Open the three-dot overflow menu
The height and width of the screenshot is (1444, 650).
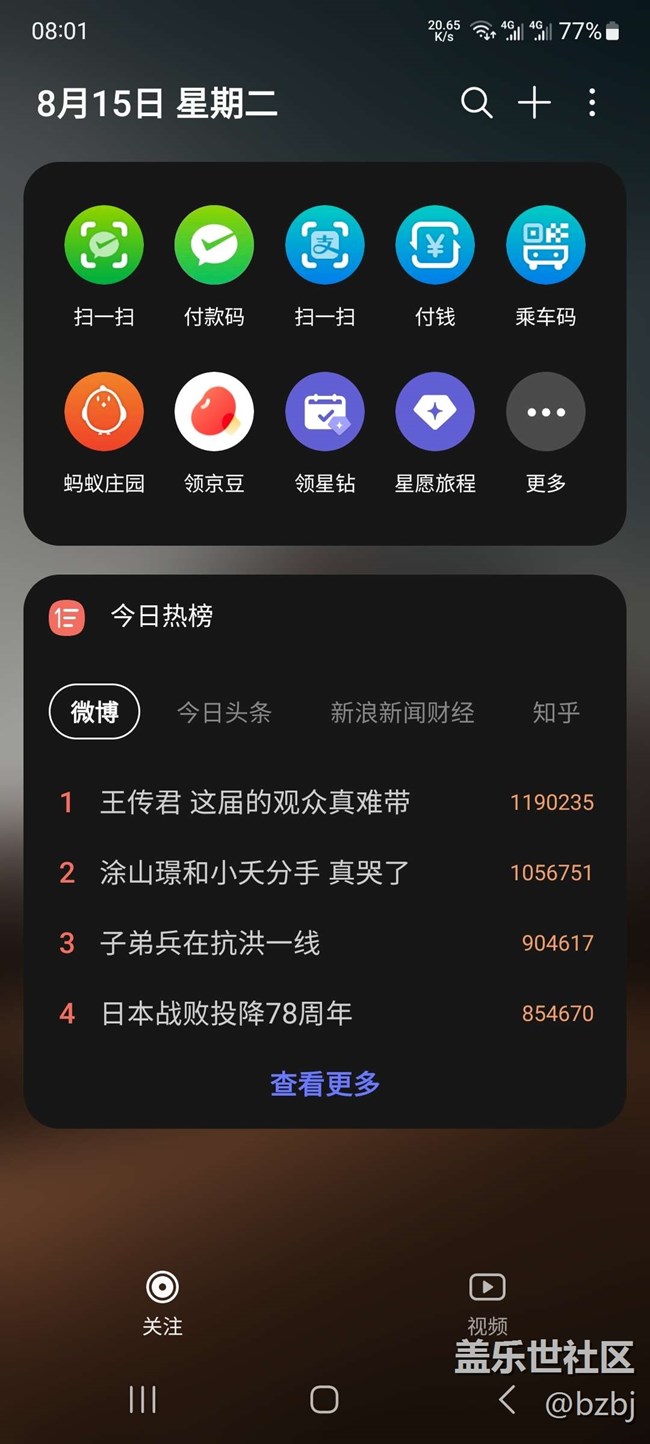coord(592,103)
